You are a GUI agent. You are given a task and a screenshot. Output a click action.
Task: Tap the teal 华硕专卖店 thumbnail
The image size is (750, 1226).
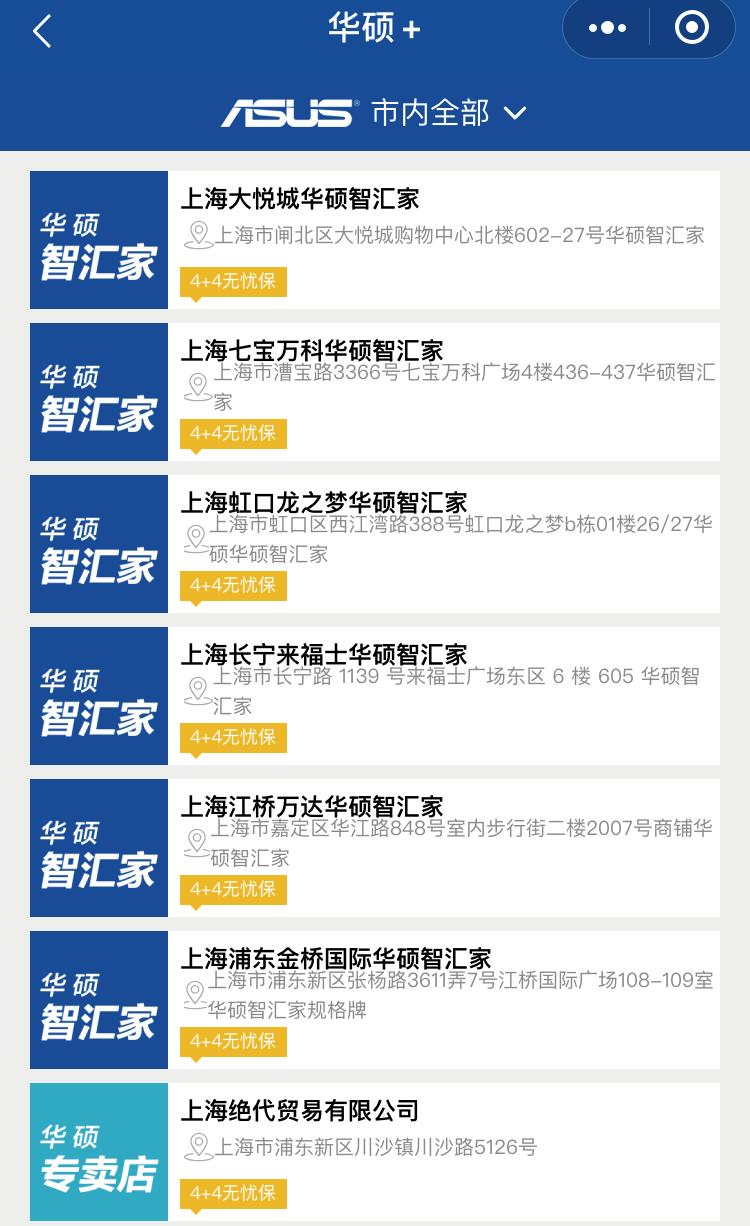[x=98, y=1152]
